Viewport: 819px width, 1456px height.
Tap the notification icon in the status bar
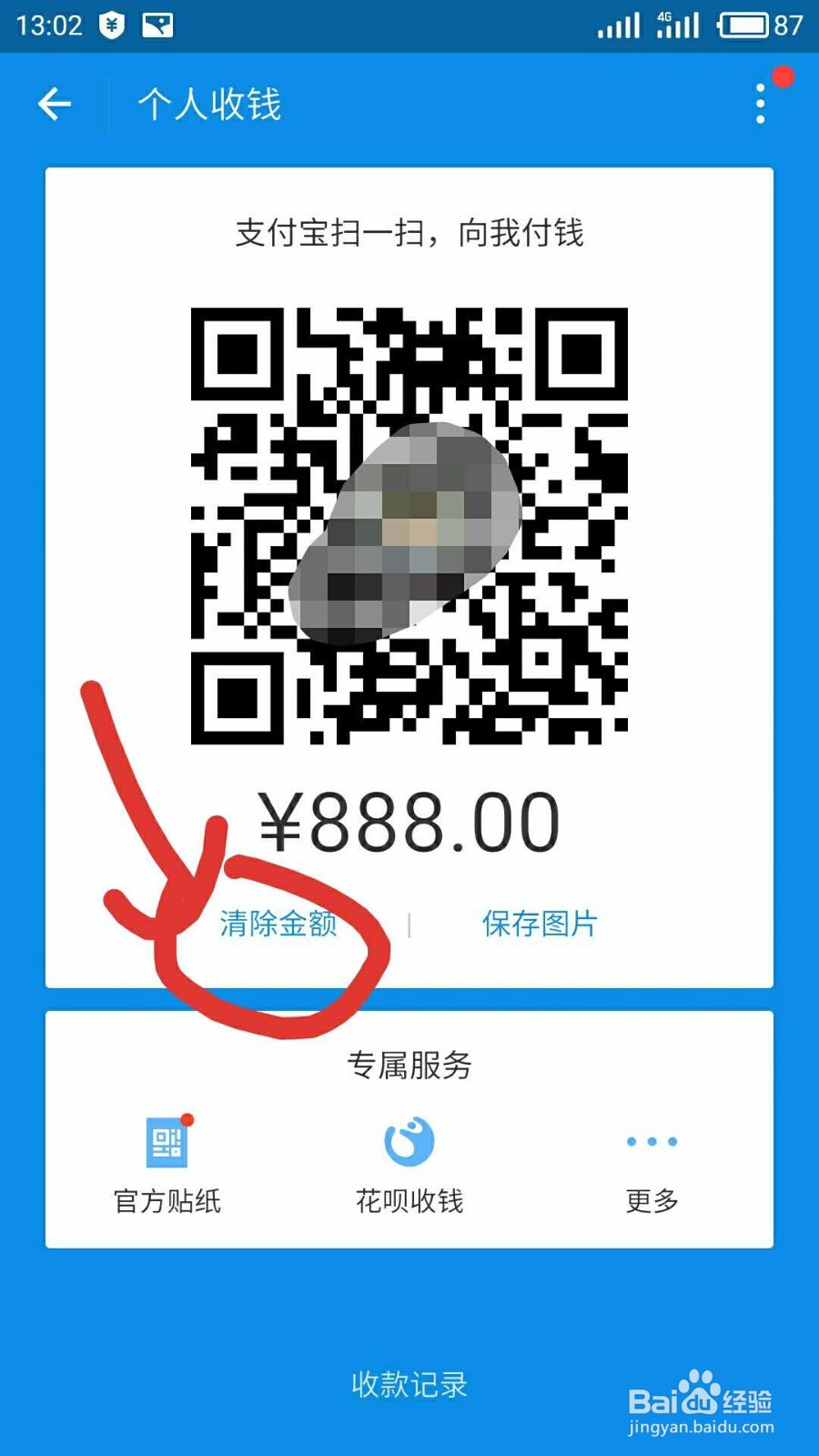[x=157, y=25]
